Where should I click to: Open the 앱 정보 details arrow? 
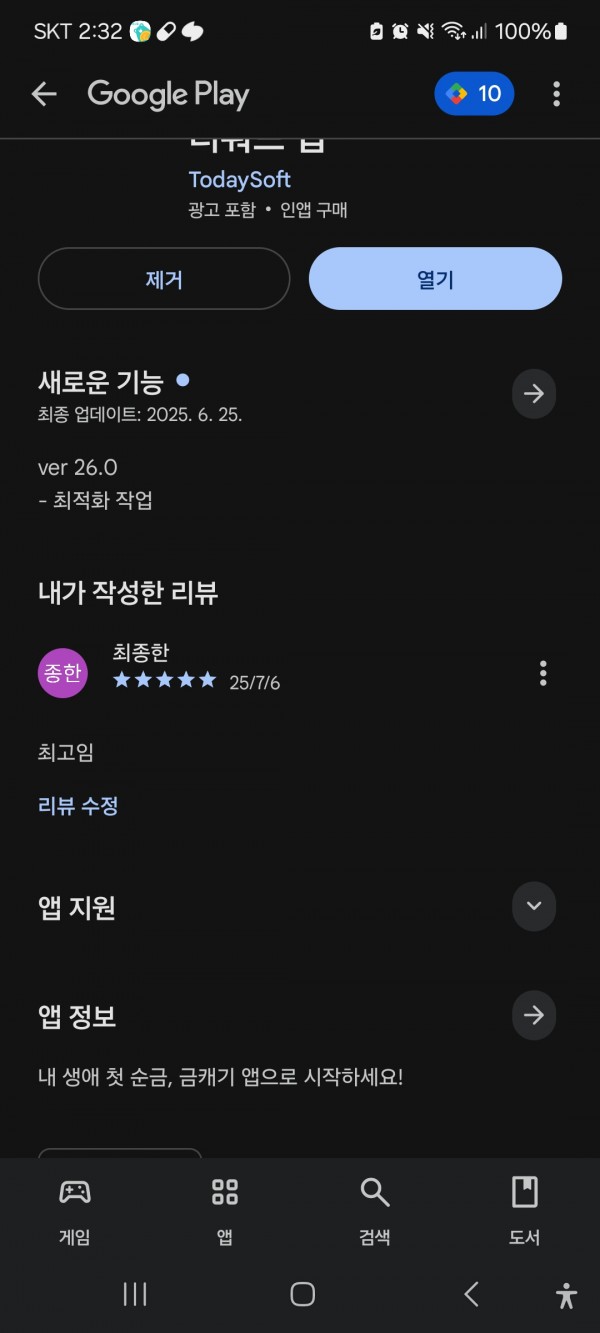point(534,1016)
